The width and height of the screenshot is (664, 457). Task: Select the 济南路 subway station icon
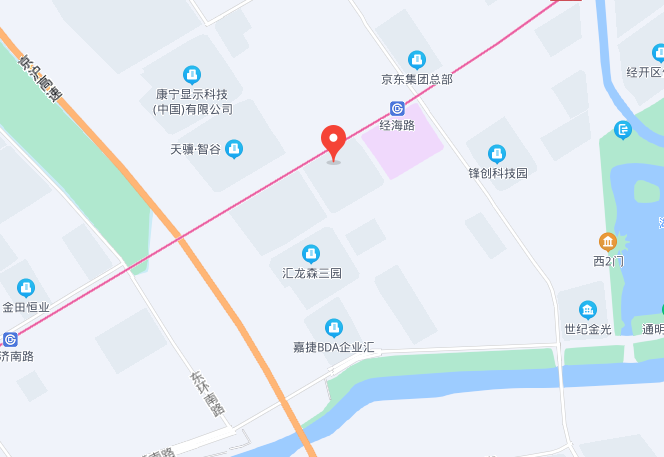pos(10,339)
